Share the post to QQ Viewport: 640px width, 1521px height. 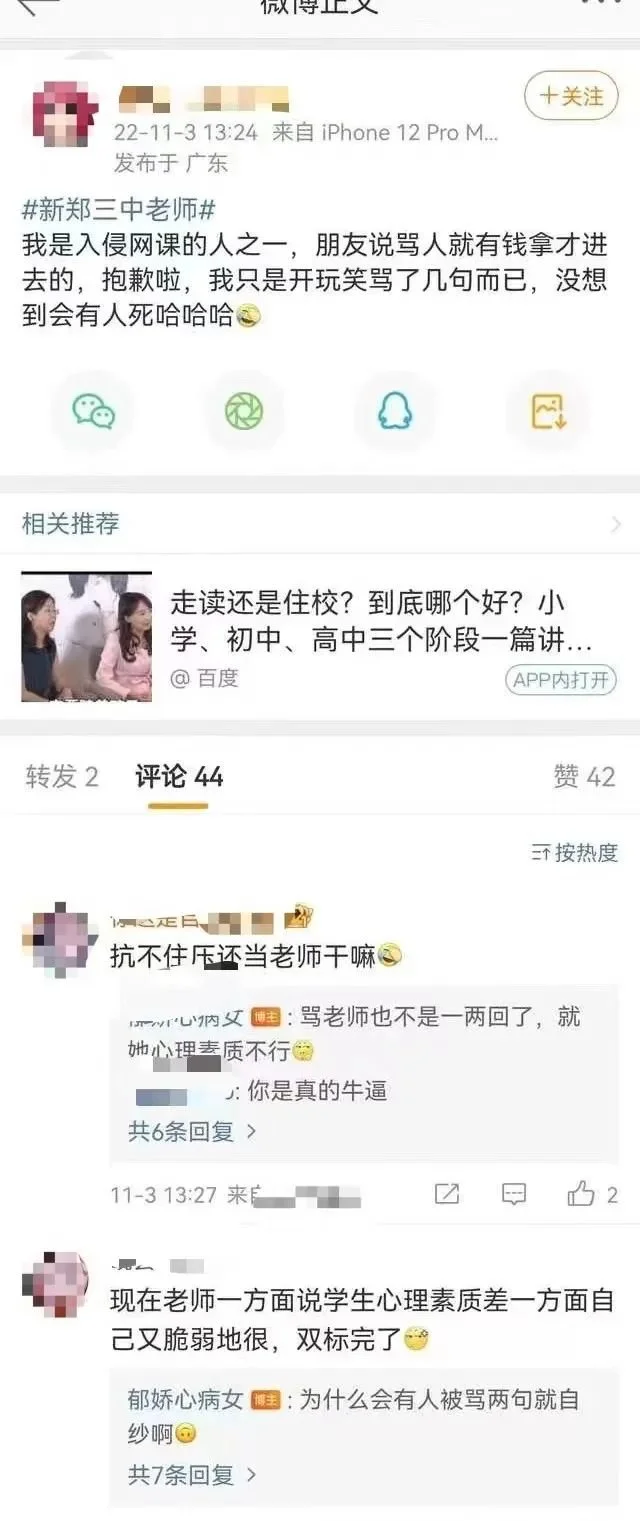(x=396, y=411)
